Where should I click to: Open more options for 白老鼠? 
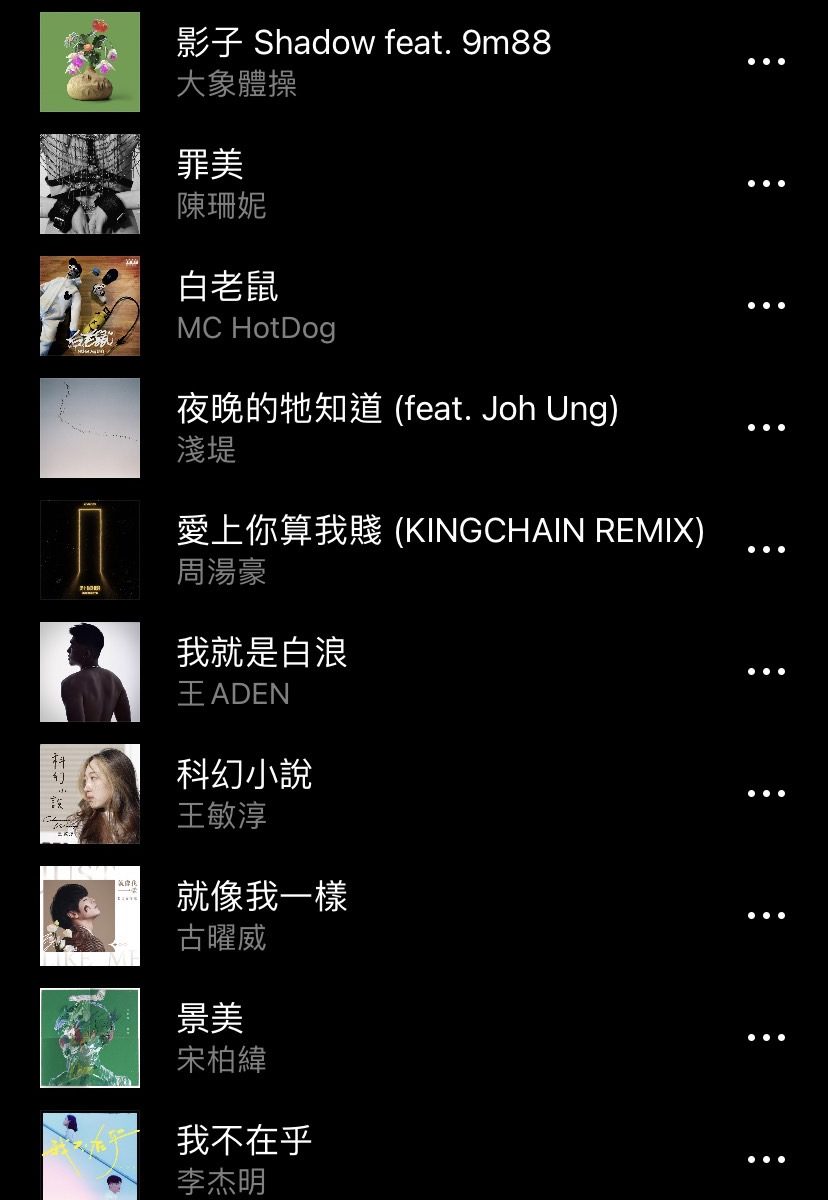(766, 306)
